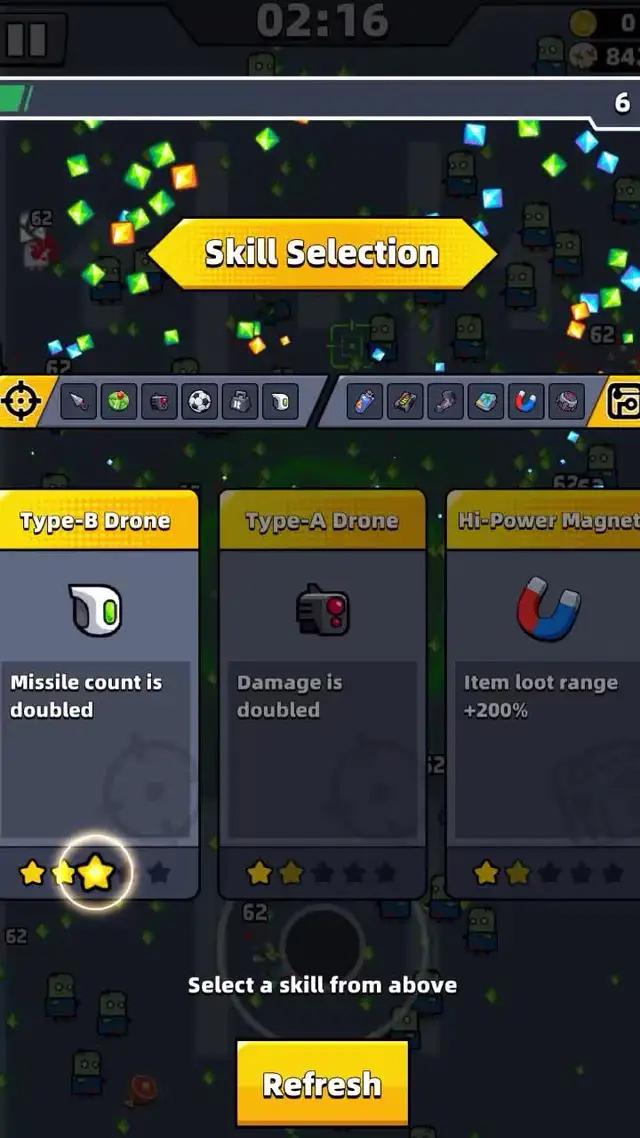Image resolution: width=640 pixels, height=1138 pixels.
Task: Select the Type-B Drone skill card
Action: 97,690
